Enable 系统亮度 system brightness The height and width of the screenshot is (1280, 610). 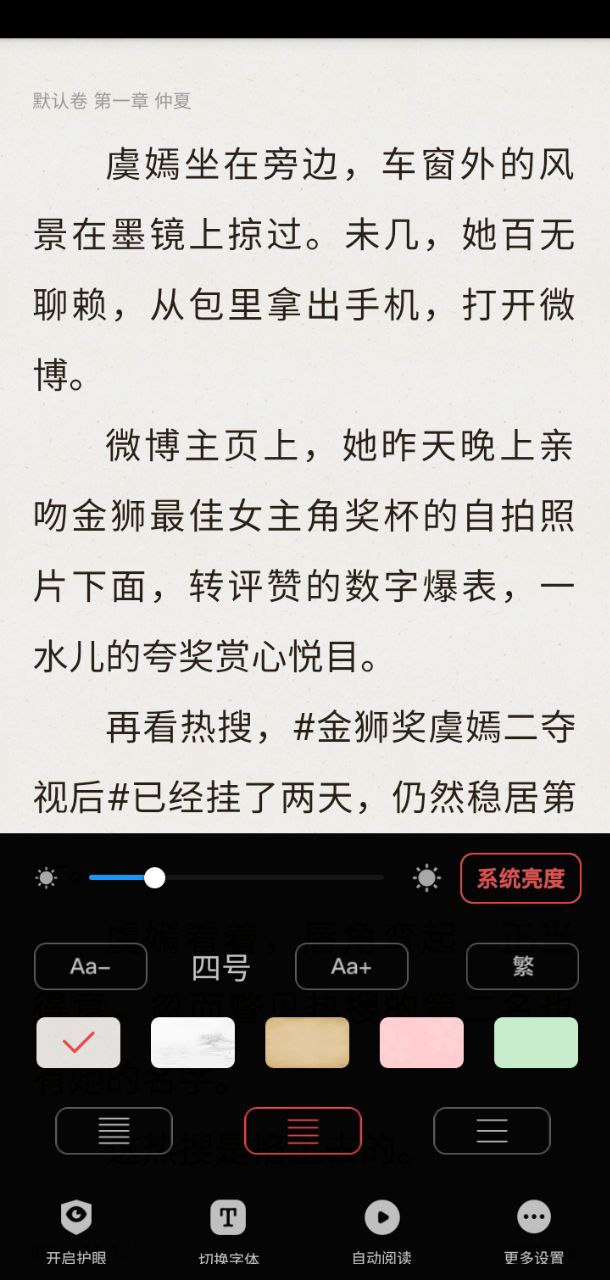click(x=520, y=878)
